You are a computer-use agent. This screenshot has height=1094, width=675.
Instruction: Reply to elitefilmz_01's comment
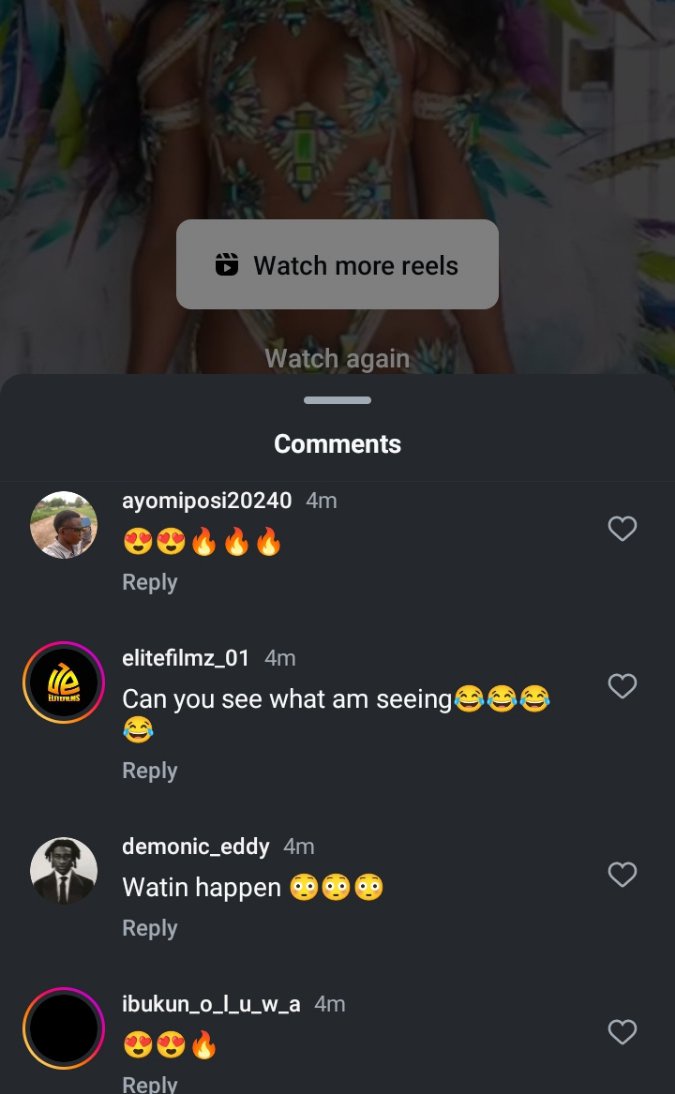pyautogui.click(x=149, y=770)
